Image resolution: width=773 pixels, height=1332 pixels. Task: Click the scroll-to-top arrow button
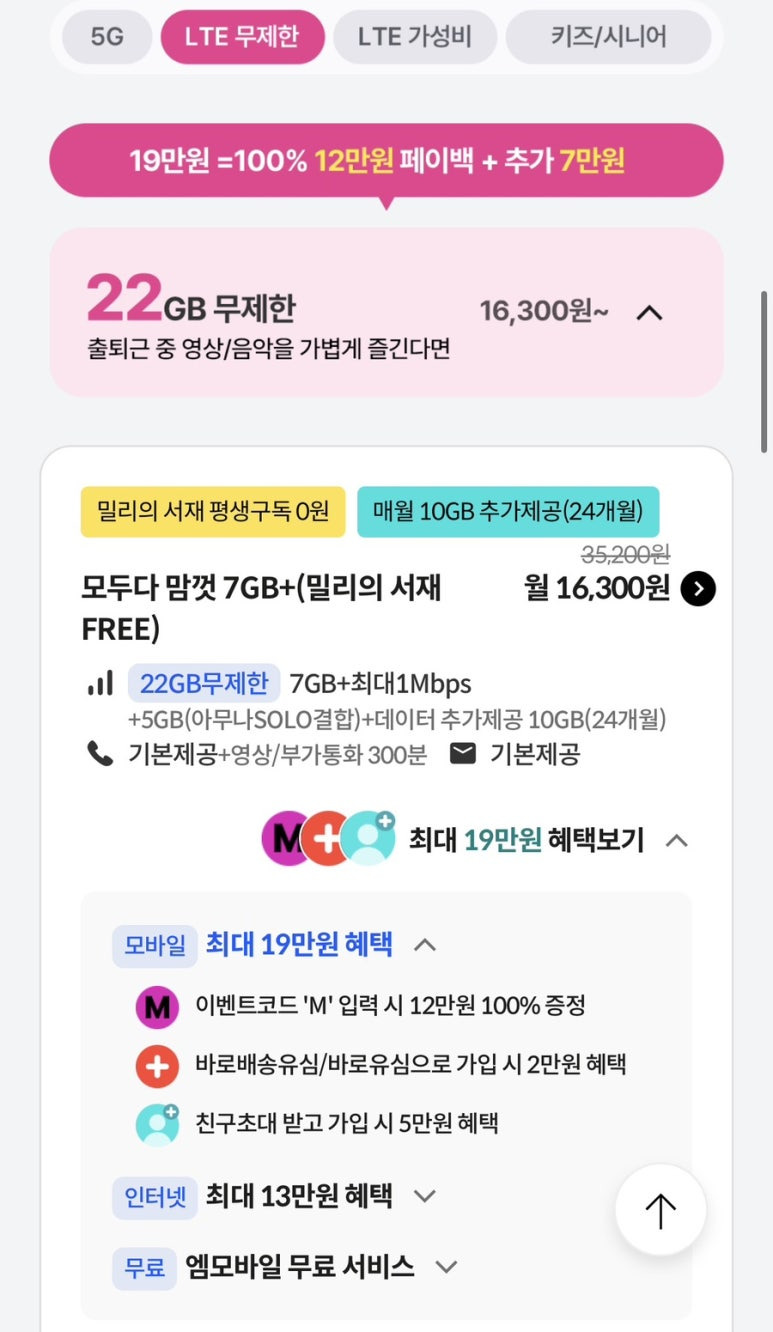click(660, 1209)
